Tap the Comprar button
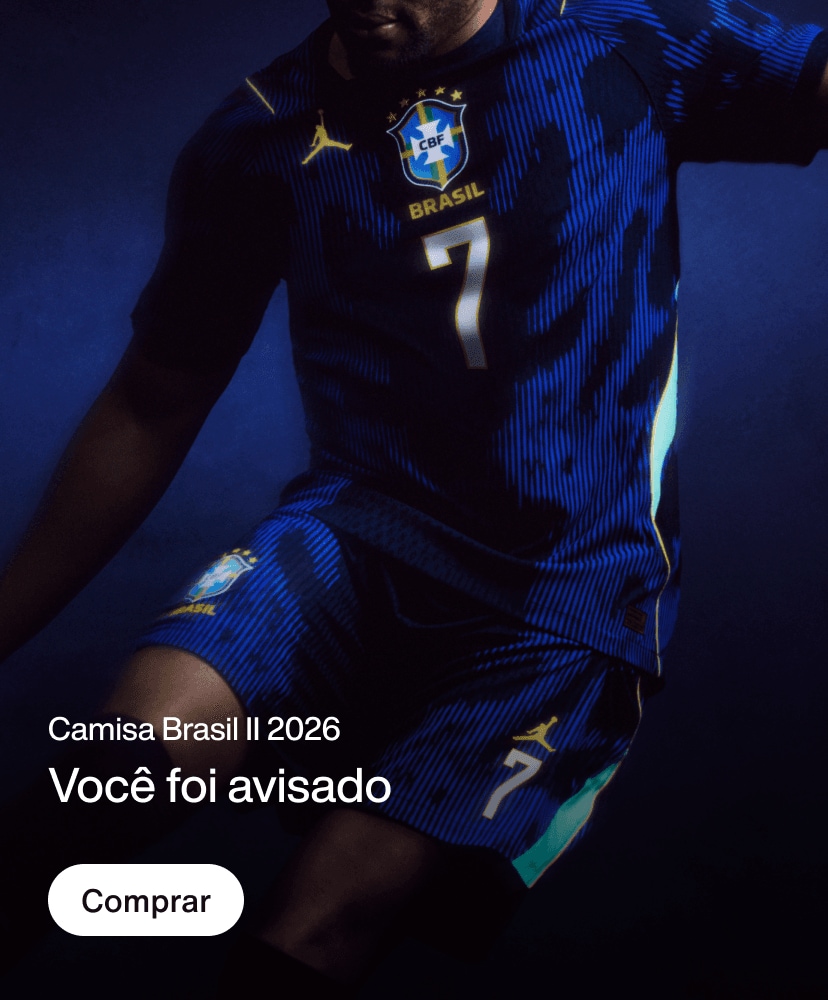 click(x=146, y=900)
